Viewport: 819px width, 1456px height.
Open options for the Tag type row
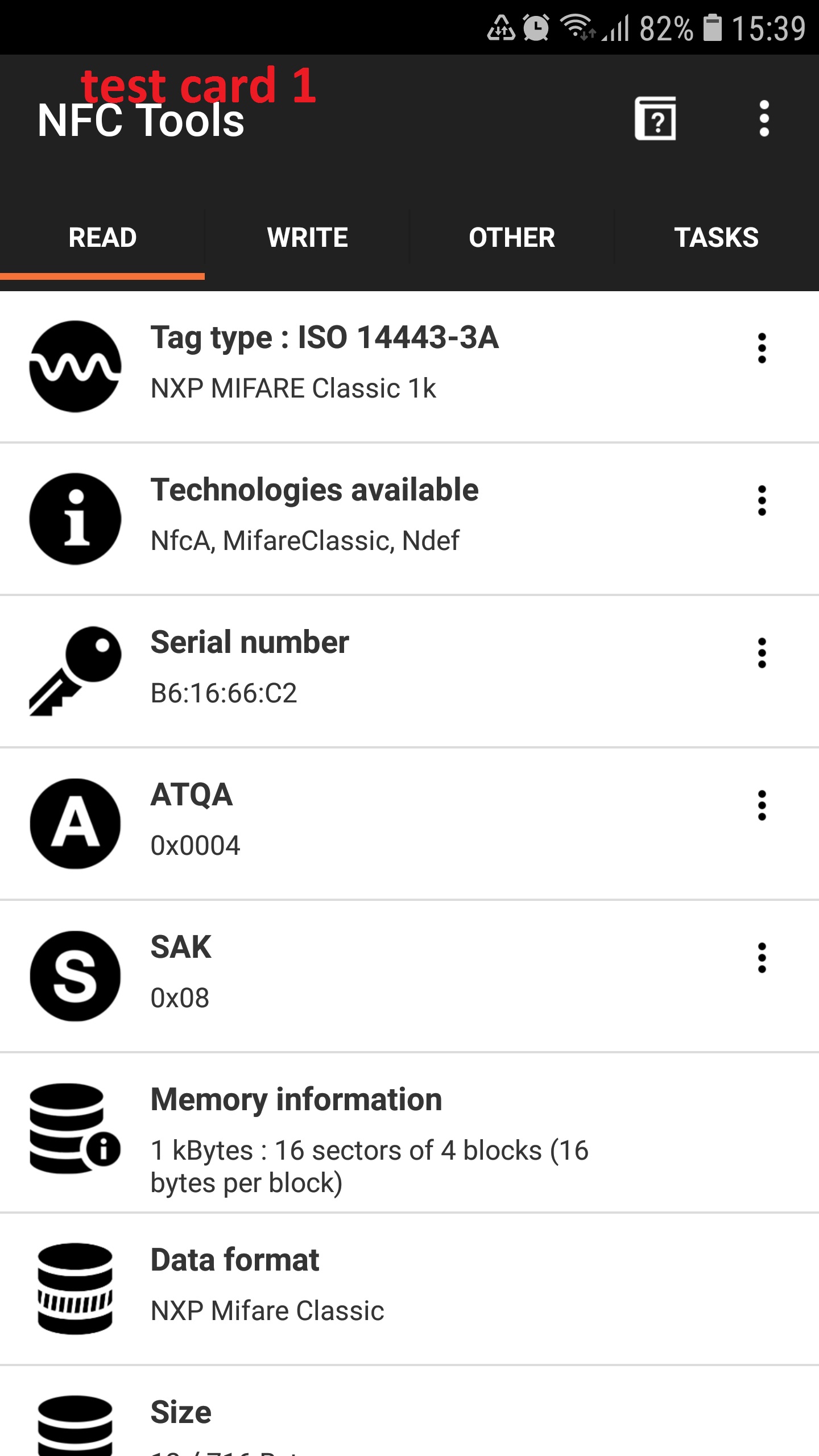coord(762,348)
